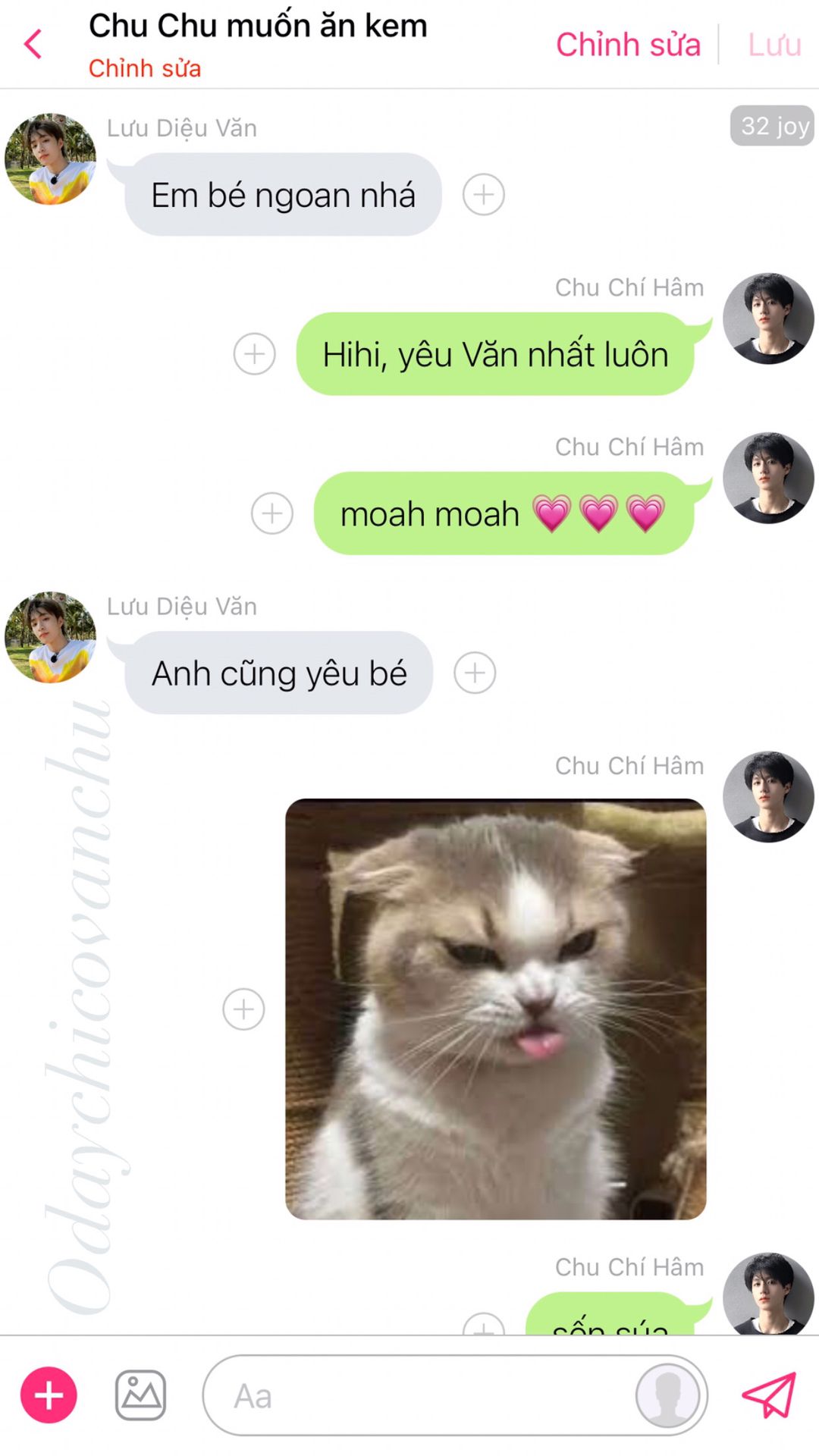The image size is (819, 1456).
Task: Tap the pink add button at the bottom
Action: [x=49, y=1395]
